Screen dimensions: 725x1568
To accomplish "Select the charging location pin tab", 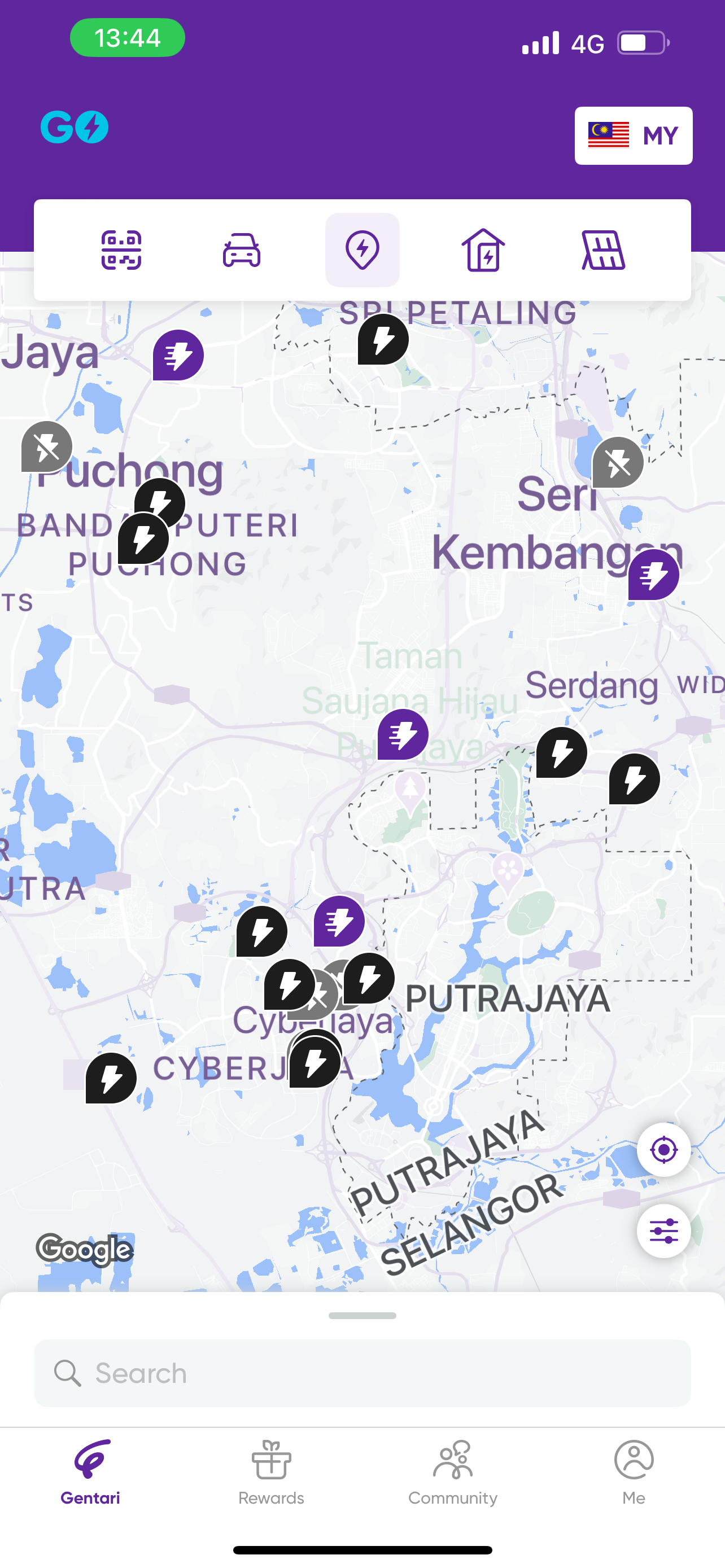I will point(362,250).
